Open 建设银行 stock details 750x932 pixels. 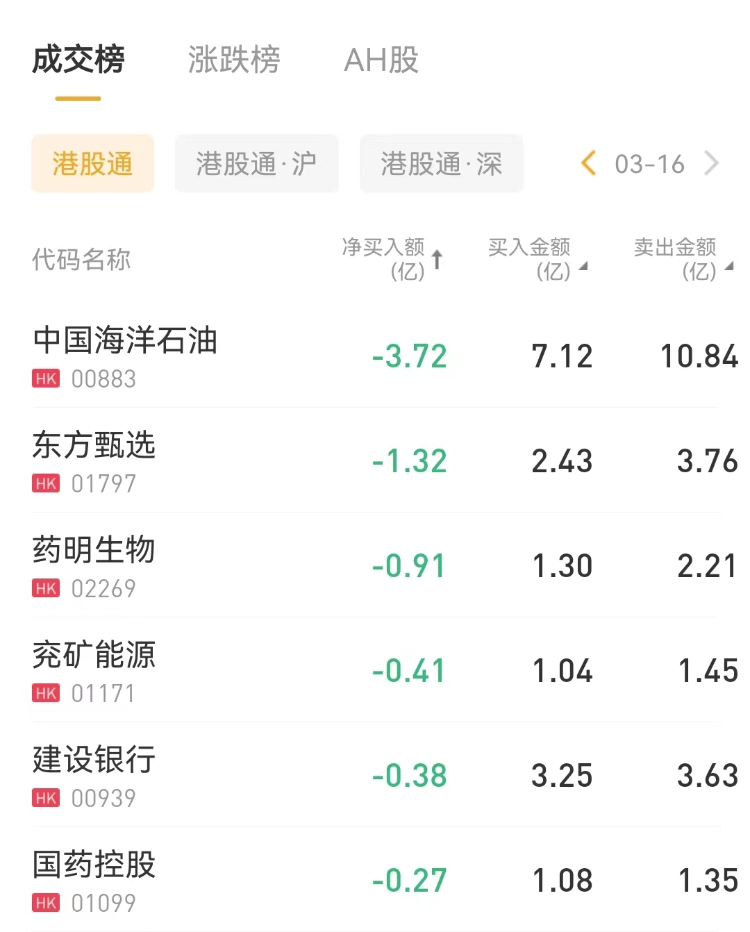94,775
